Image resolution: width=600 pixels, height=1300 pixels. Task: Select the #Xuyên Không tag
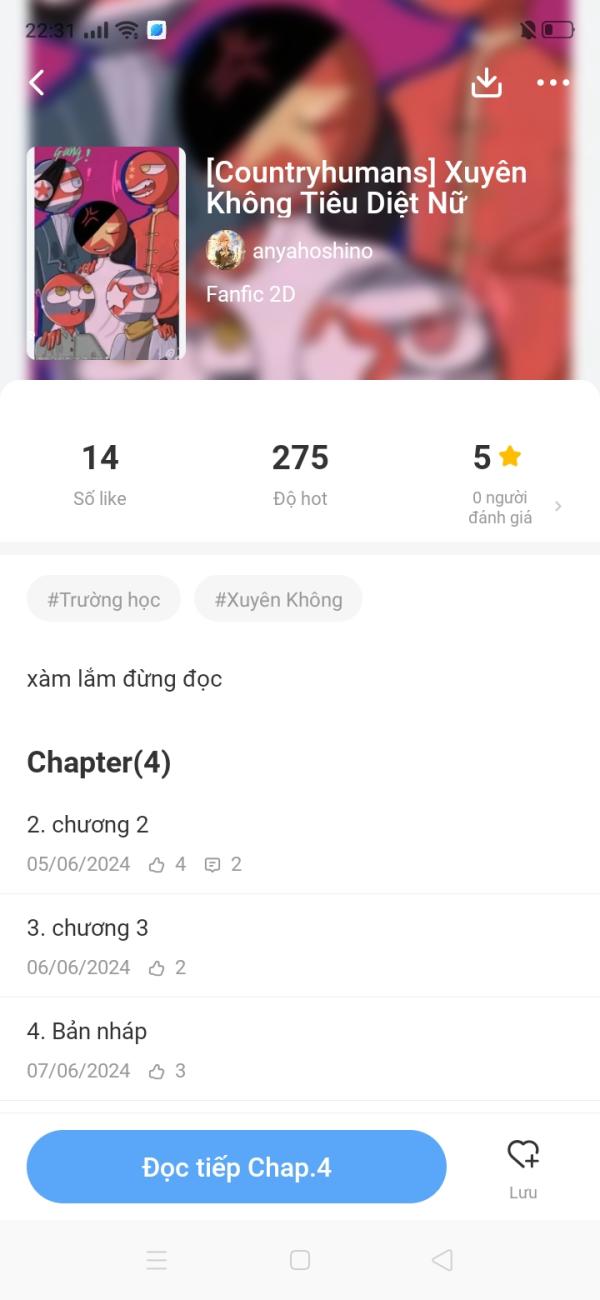(x=278, y=599)
